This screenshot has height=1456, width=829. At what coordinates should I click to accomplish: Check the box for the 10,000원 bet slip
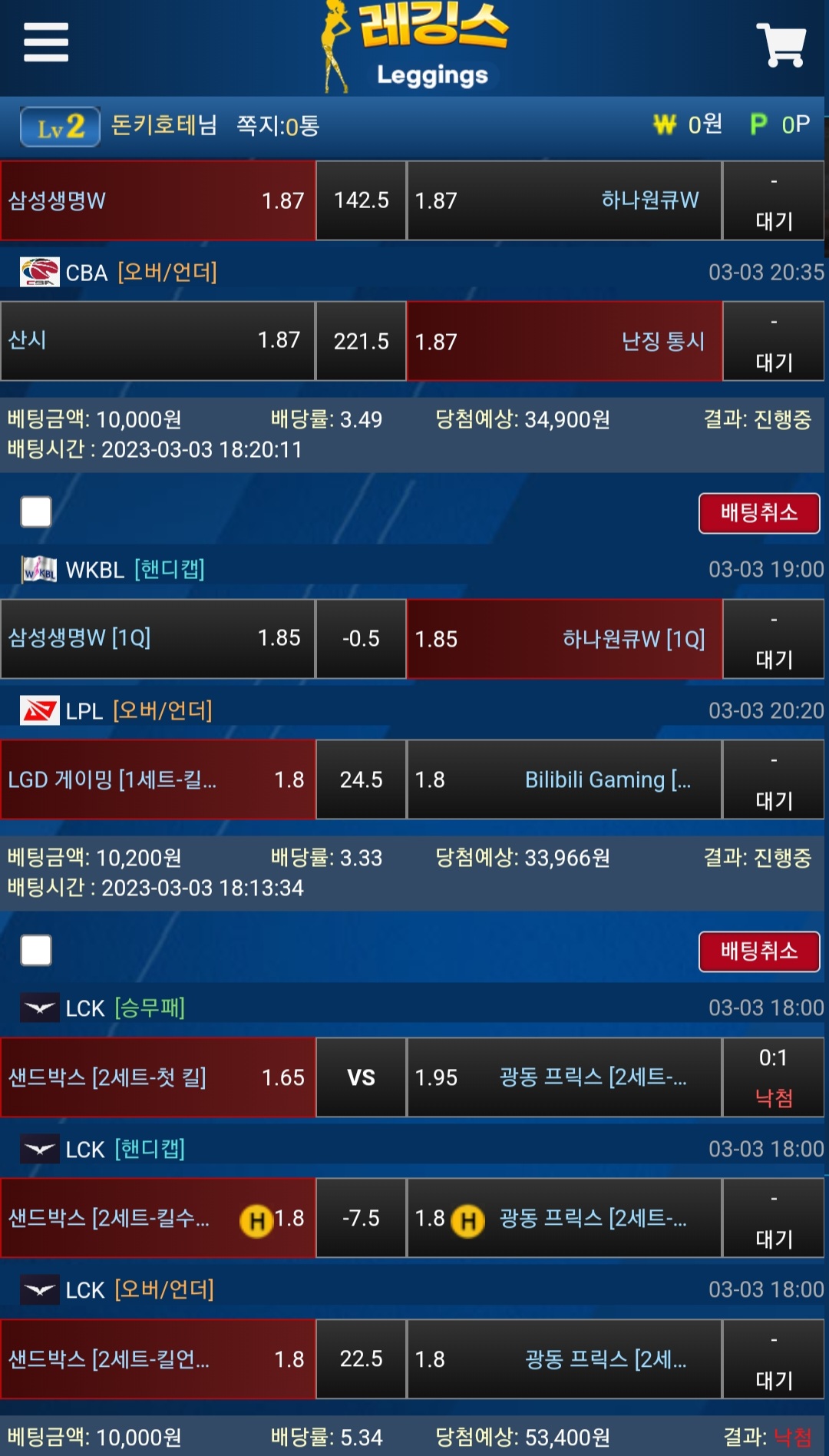pyautogui.click(x=36, y=511)
